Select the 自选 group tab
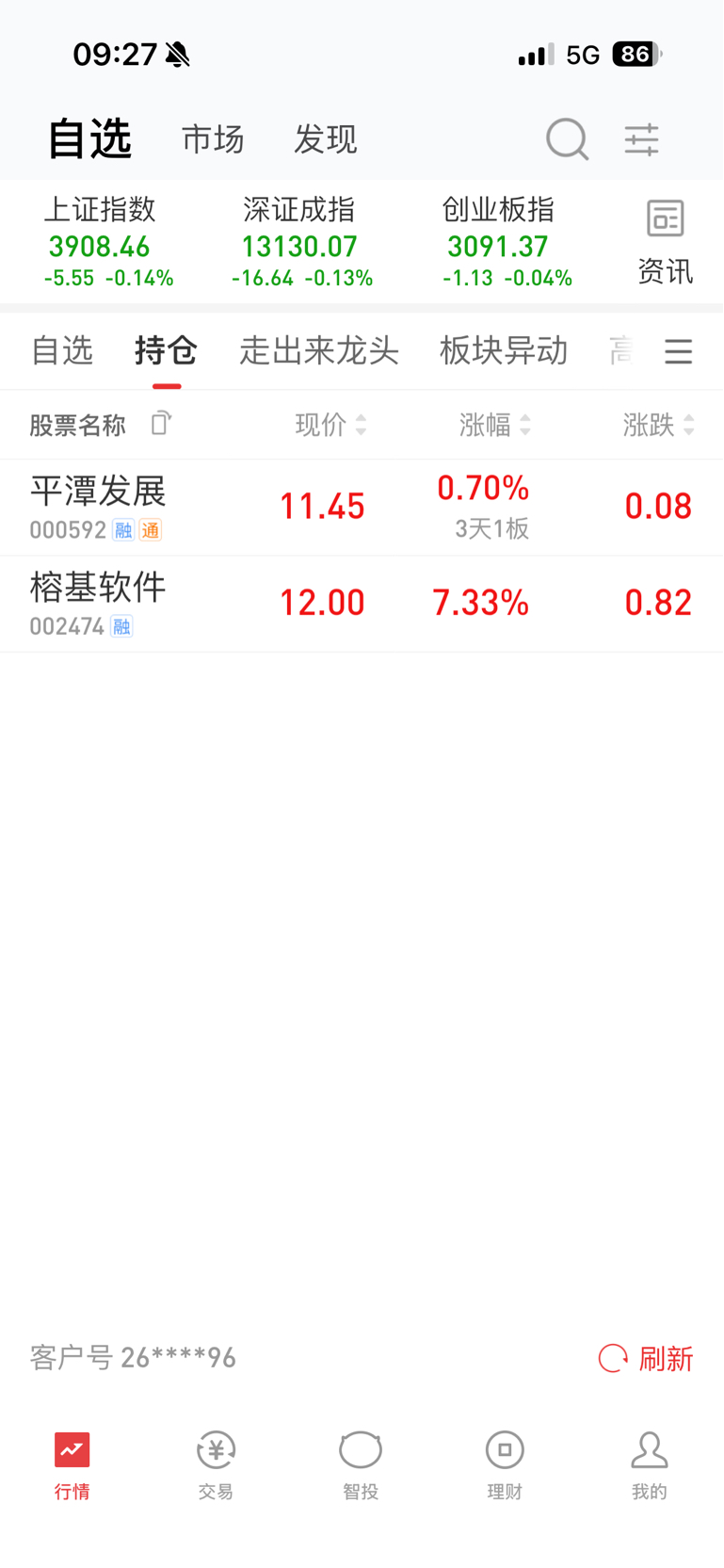724x1568 pixels. [x=62, y=350]
